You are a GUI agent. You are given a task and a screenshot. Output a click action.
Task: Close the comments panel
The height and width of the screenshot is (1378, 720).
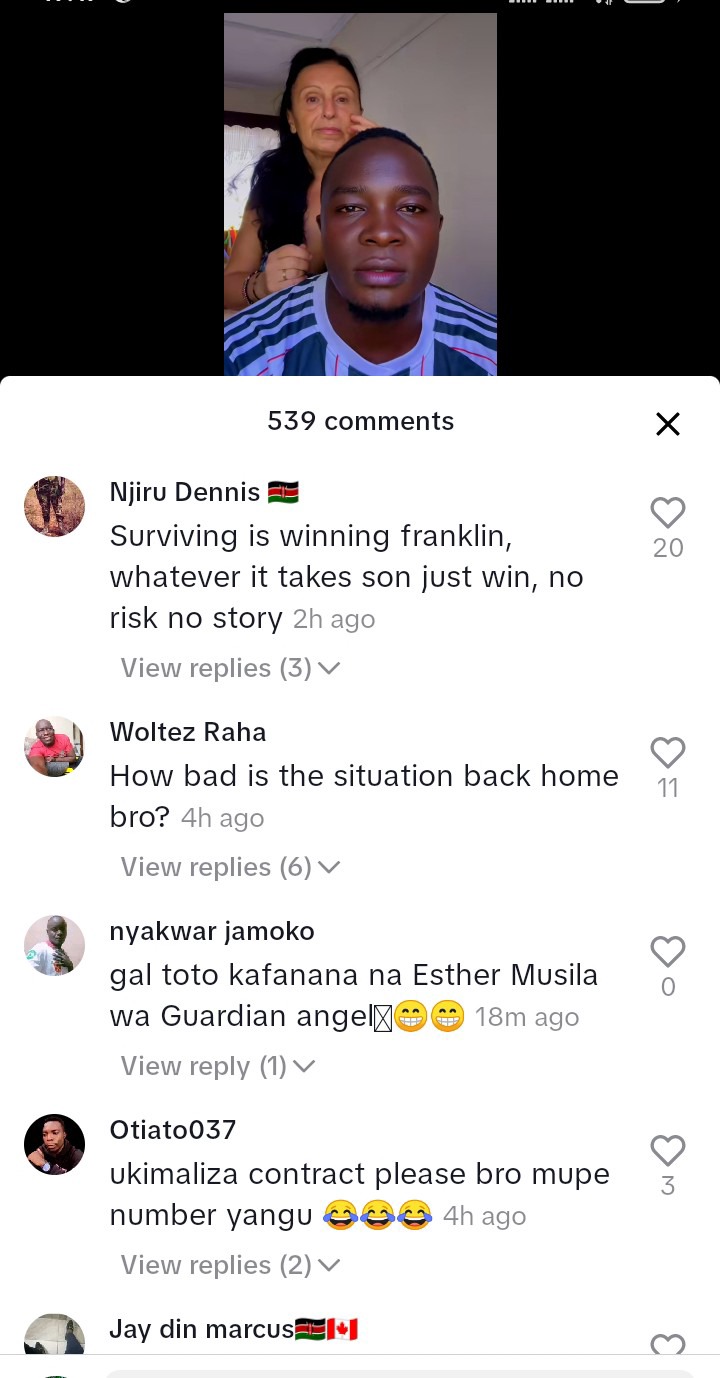click(667, 424)
